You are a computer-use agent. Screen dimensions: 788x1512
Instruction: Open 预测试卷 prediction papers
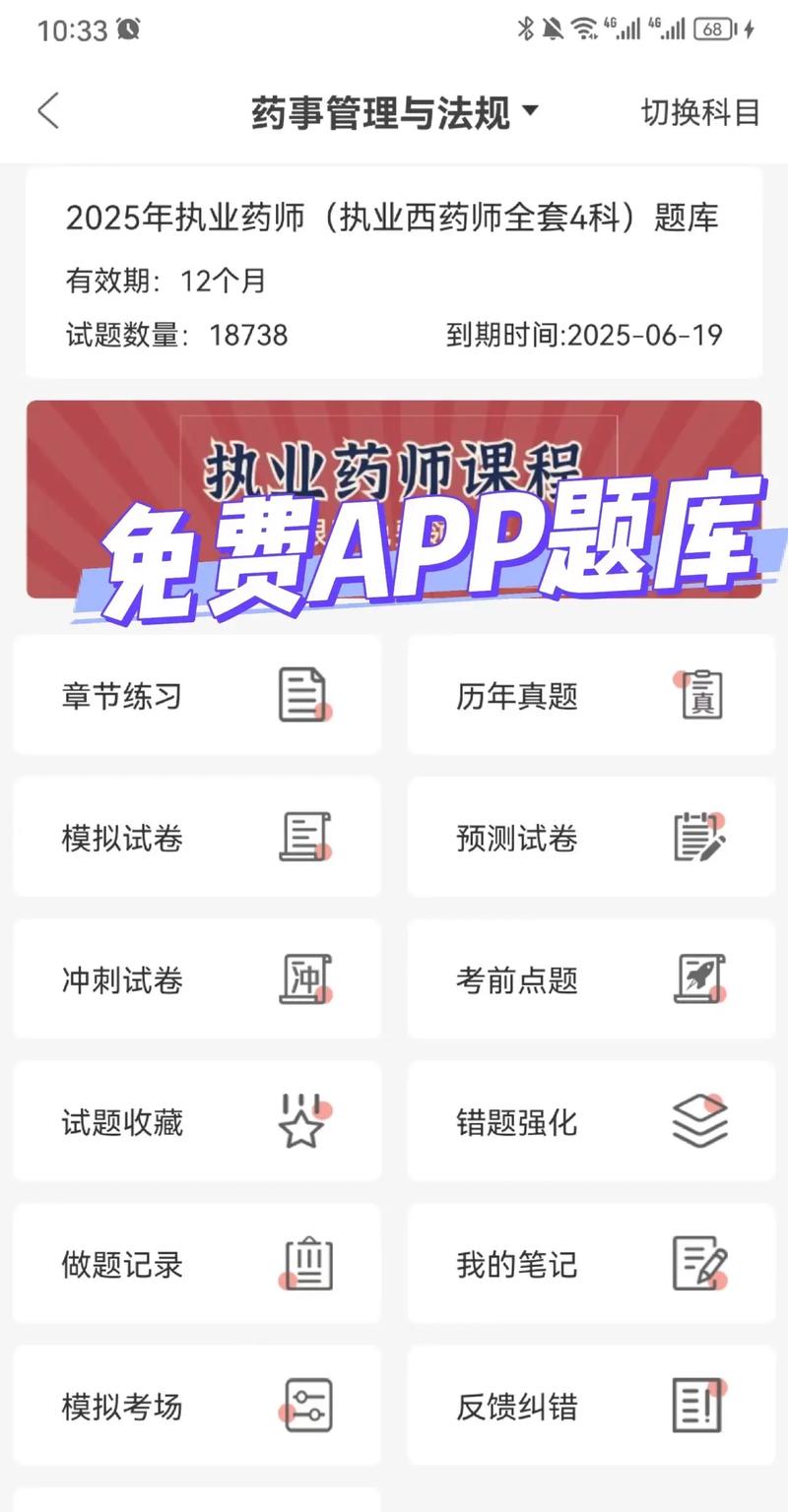[x=591, y=838]
